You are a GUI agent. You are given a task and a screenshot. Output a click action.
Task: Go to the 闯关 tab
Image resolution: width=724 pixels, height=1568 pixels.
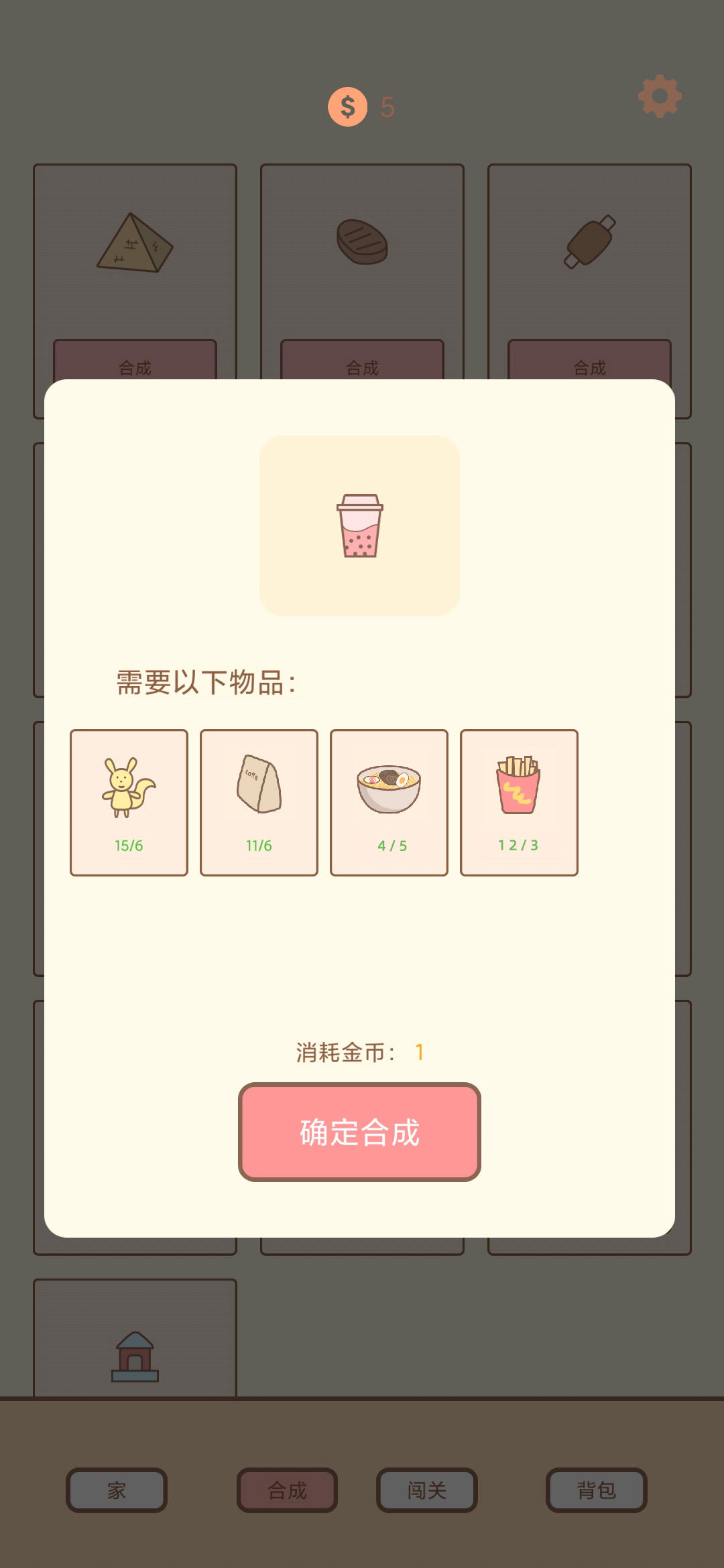(426, 1490)
